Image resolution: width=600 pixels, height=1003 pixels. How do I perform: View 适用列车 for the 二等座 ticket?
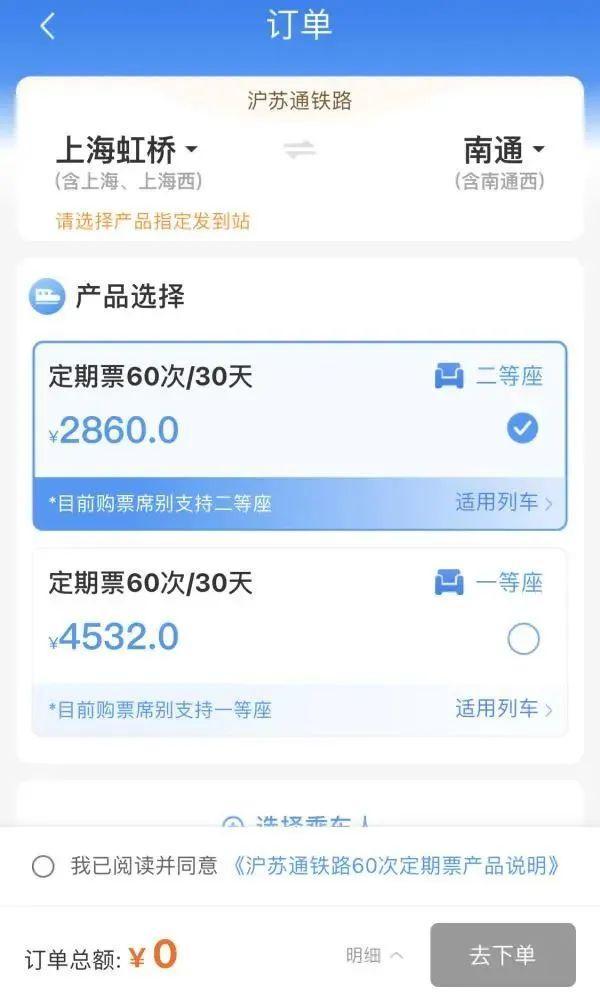(503, 503)
